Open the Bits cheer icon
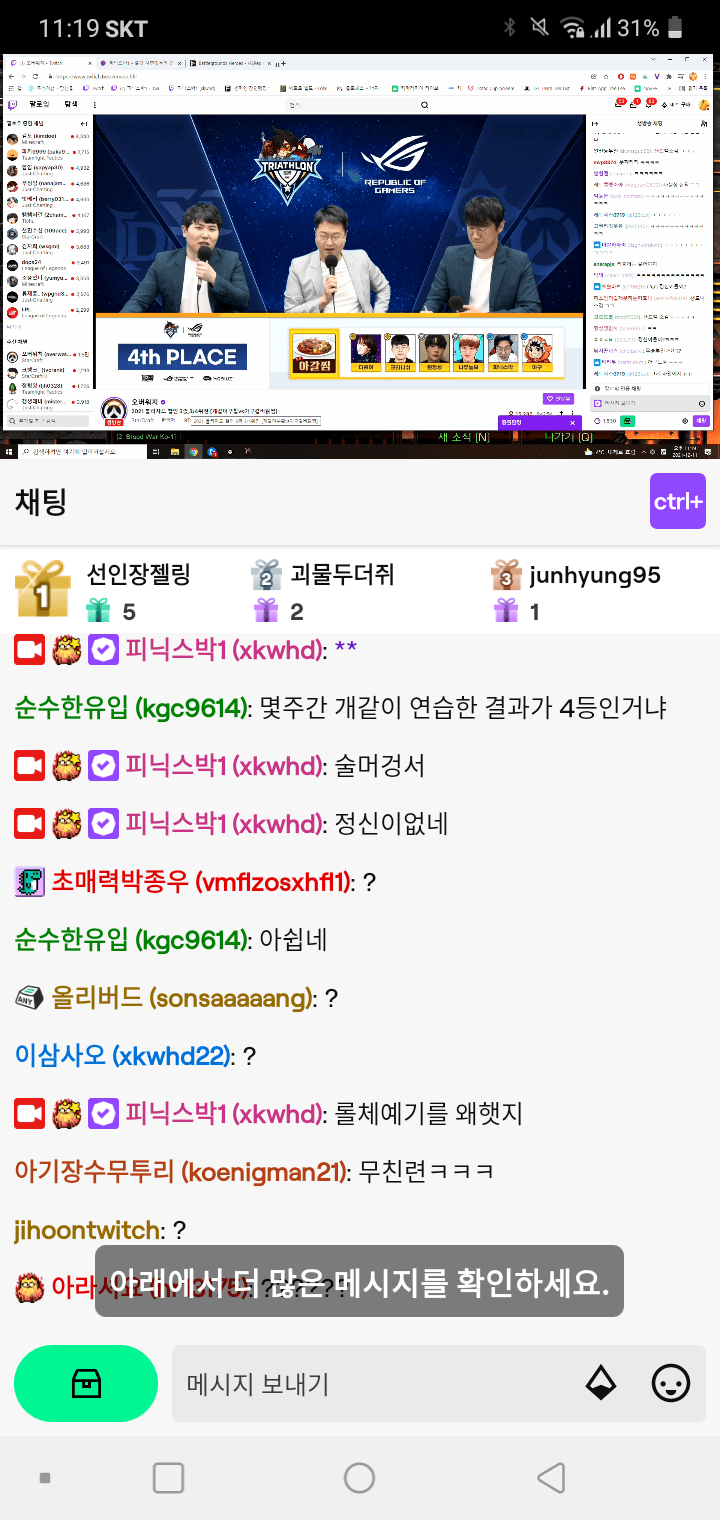 (x=600, y=1384)
